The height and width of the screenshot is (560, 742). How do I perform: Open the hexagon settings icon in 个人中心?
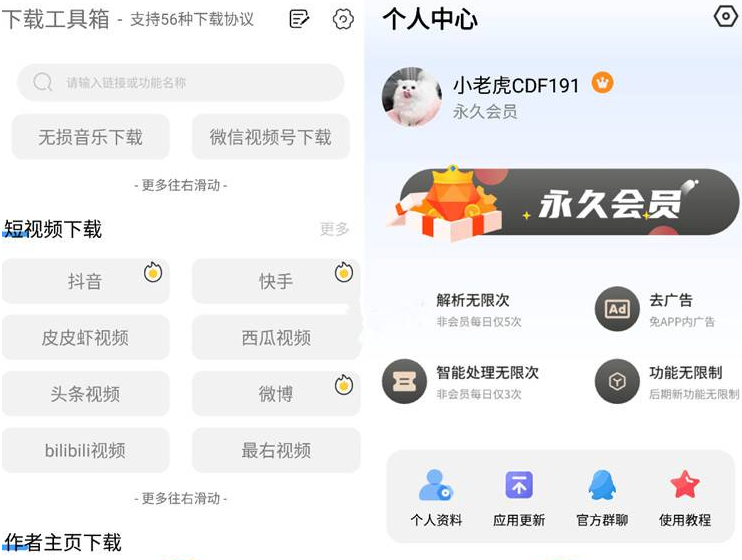pos(725,16)
